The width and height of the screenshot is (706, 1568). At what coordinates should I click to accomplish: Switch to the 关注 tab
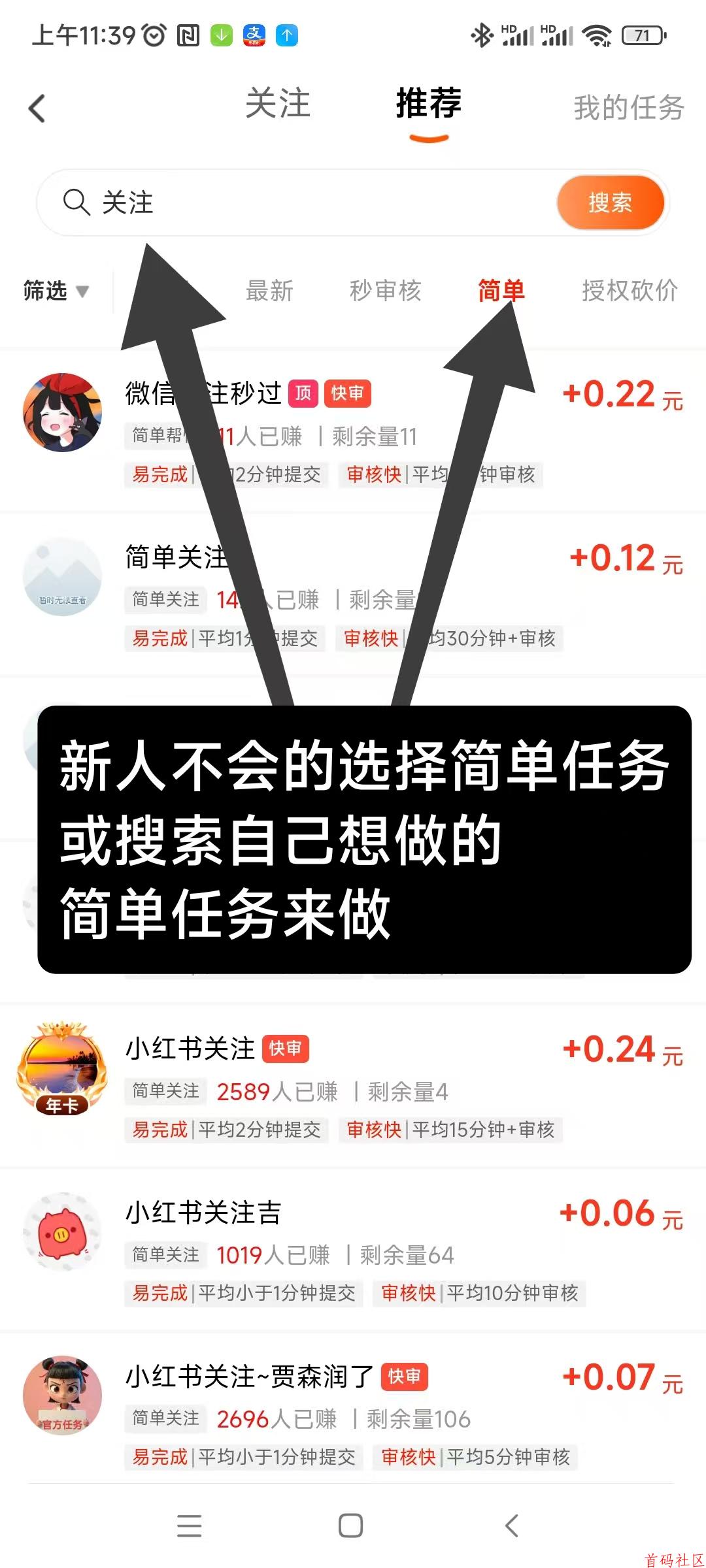277,106
